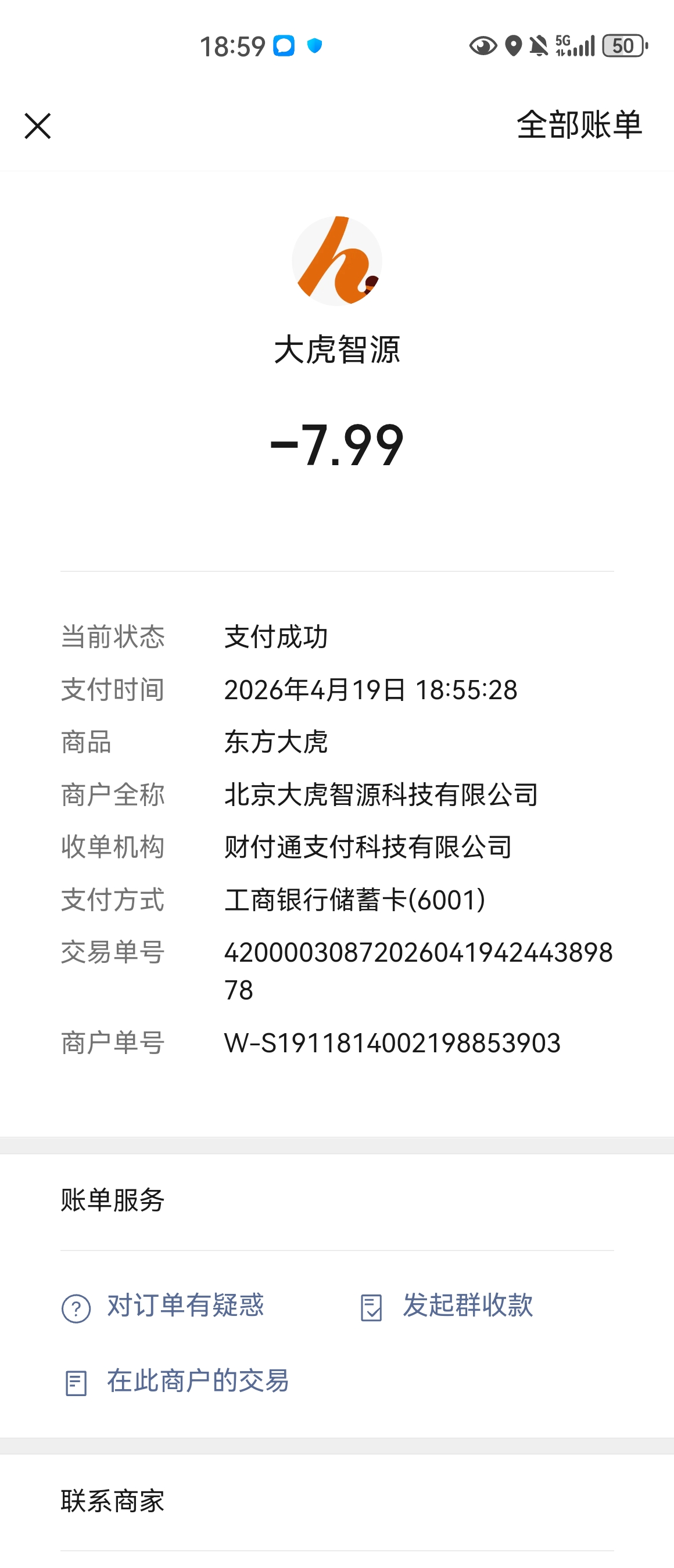Start 发起群收款 group collection

pos(446,1306)
